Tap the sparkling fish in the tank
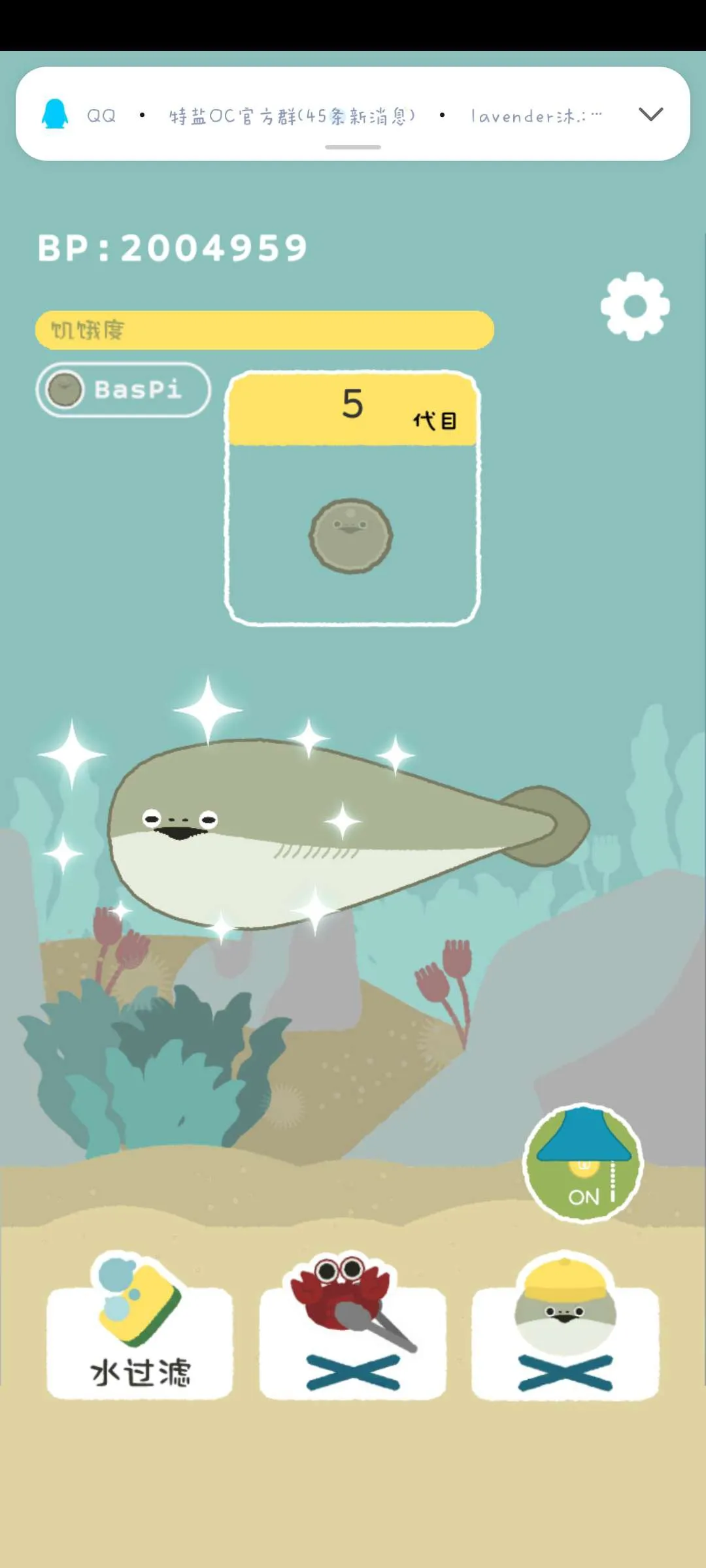 point(327,833)
